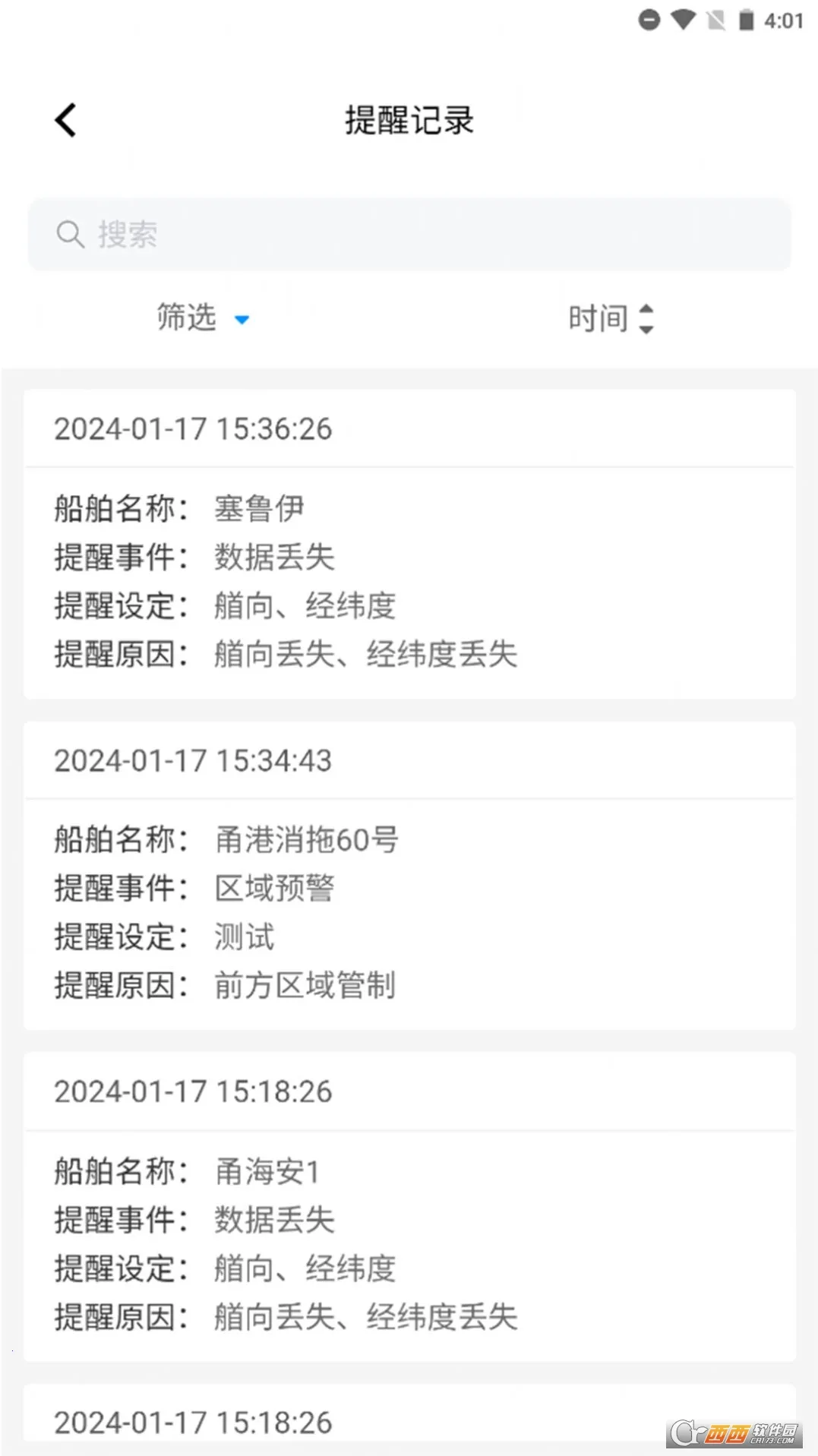818x1456 pixels.
Task: Expand the blue chevron next to 筛选
Action: [x=242, y=321]
